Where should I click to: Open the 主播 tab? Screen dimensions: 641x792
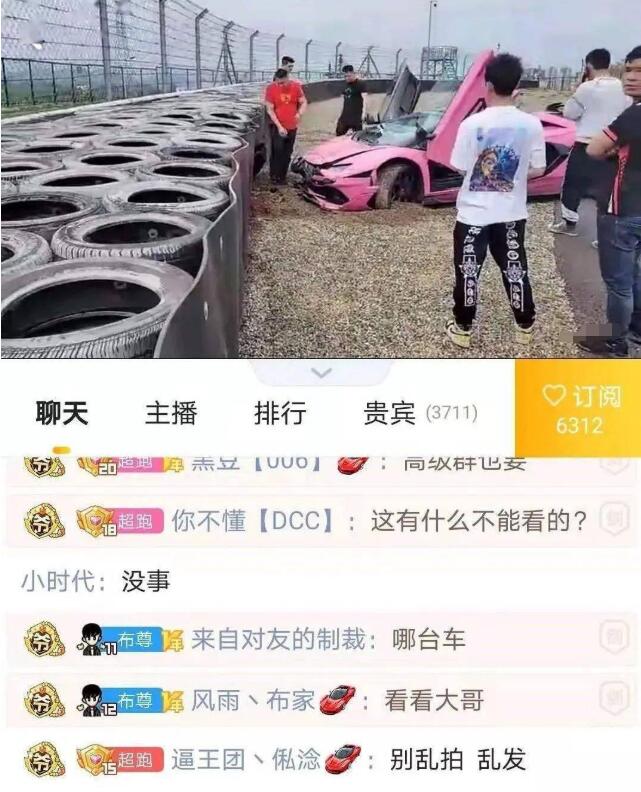tap(171, 412)
